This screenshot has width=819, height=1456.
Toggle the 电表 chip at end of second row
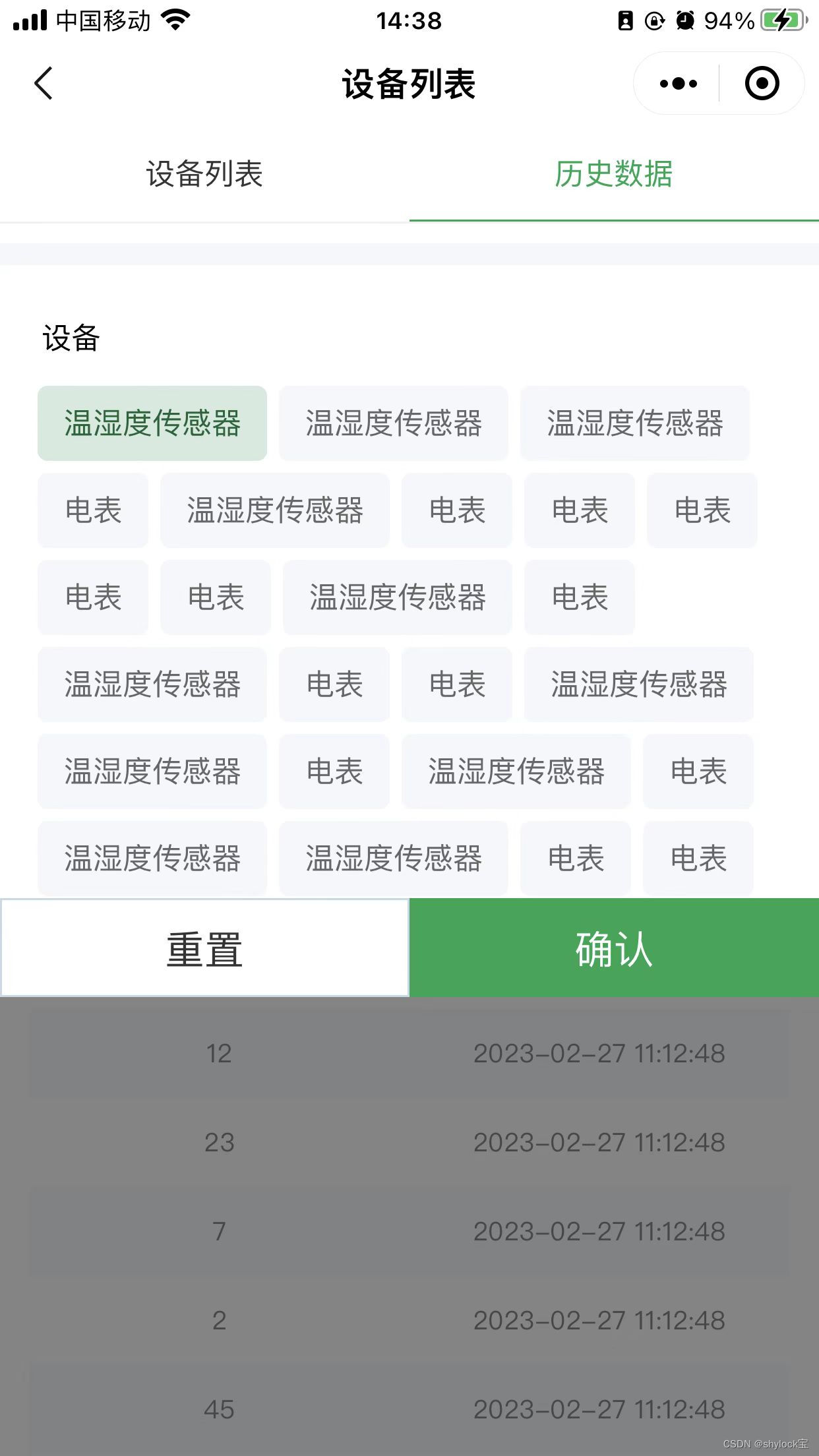pyautogui.click(x=701, y=510)
